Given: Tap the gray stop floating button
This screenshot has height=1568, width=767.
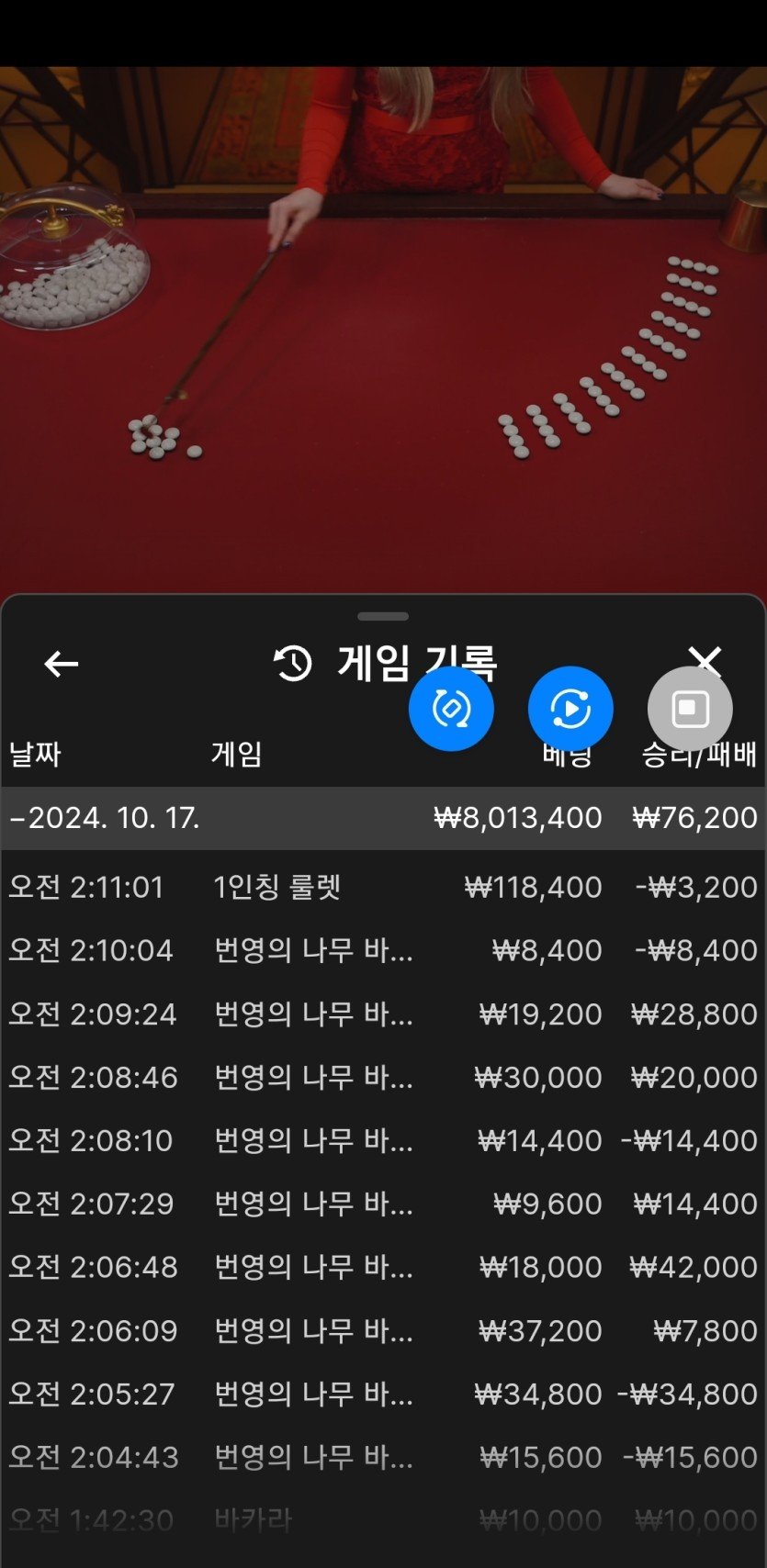Looking at the screenshot, I should (x=690, y=709).
